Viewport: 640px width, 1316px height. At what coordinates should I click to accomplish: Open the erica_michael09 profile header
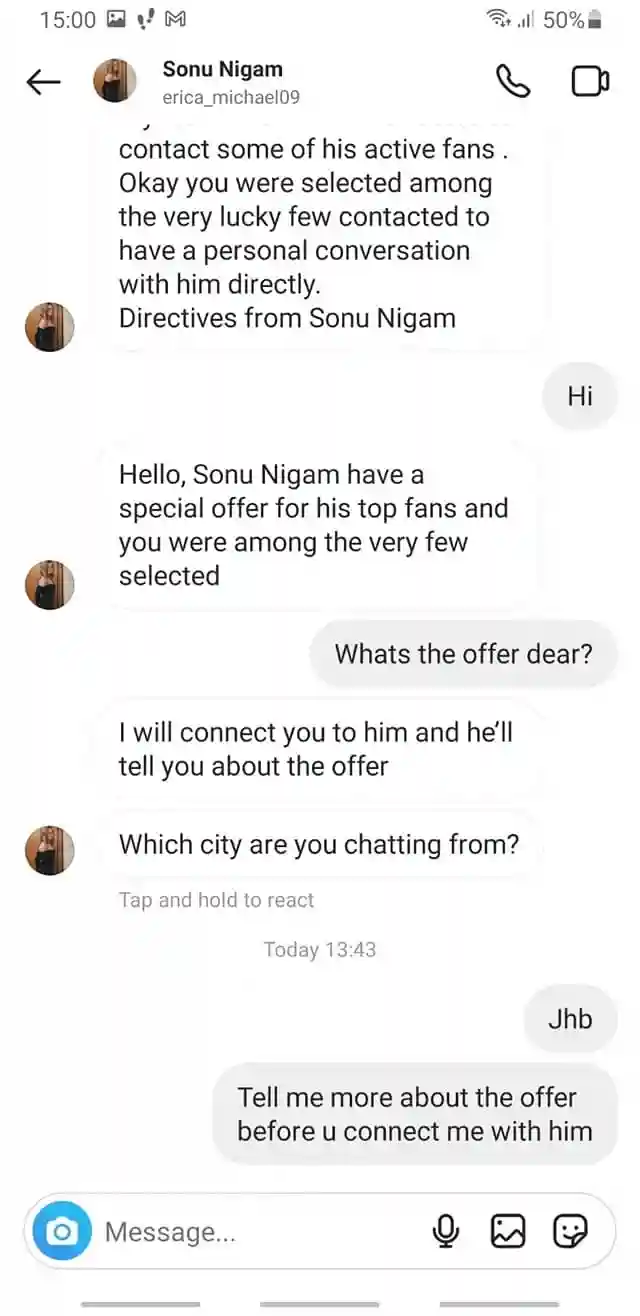(x=222, y=82)
